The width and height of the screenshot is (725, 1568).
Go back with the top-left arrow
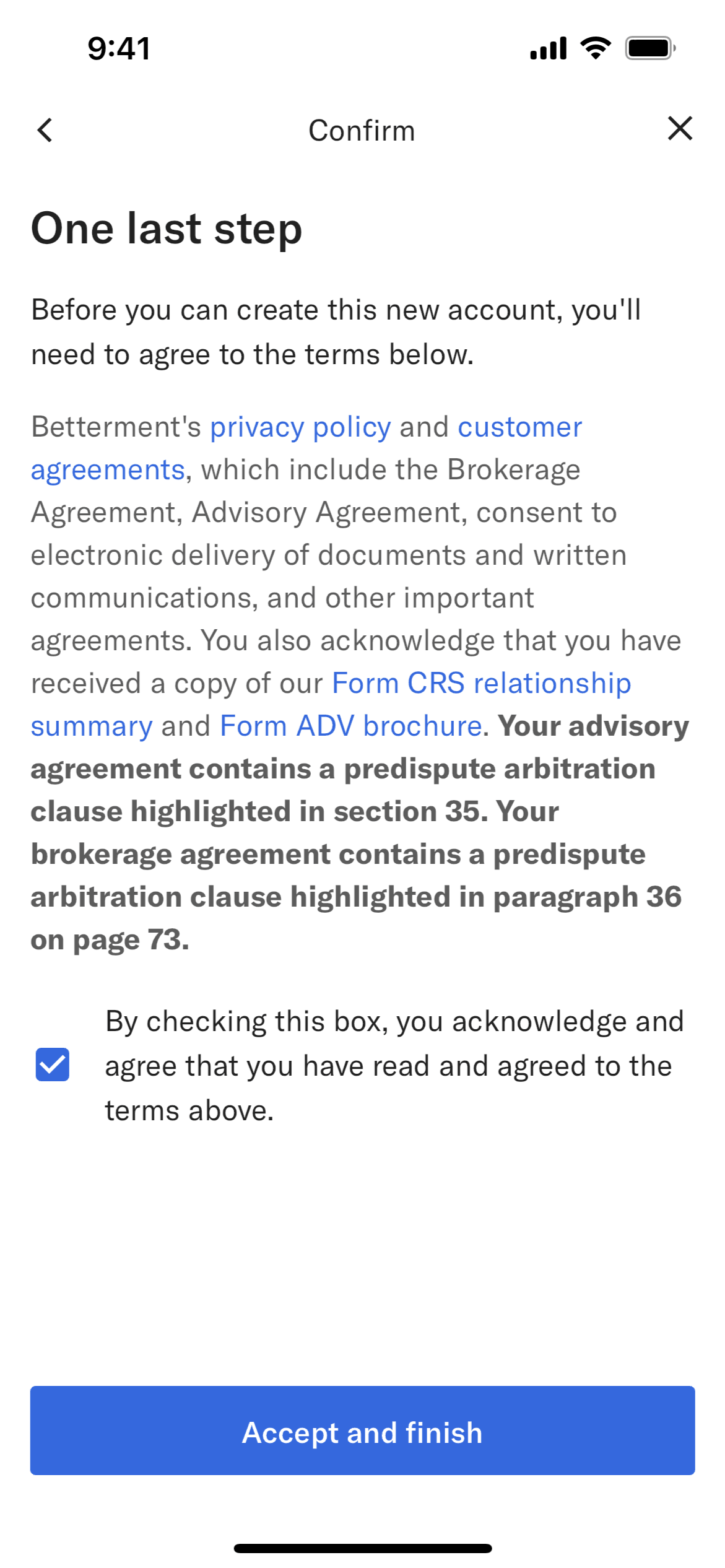[x=45, y=130]
